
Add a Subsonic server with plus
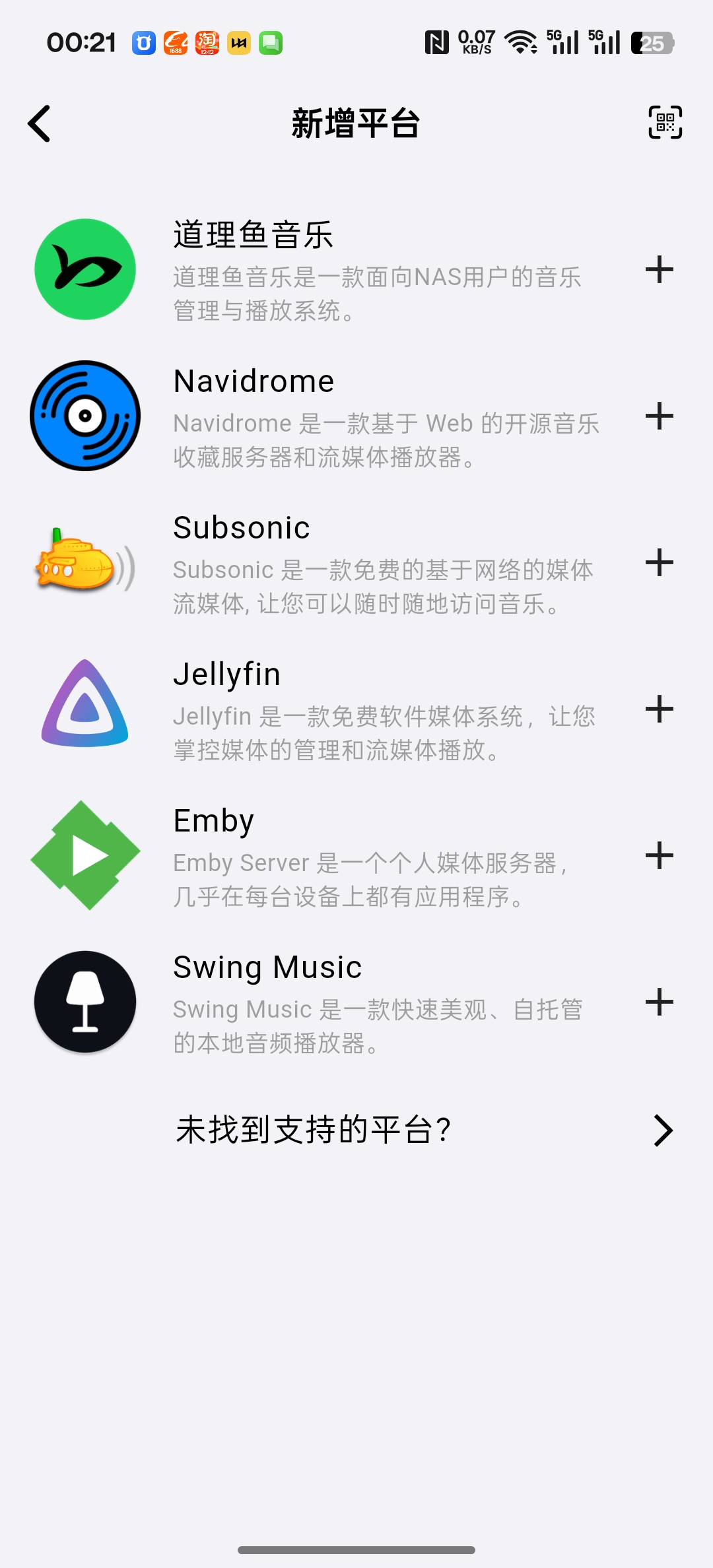coord(659,561)
